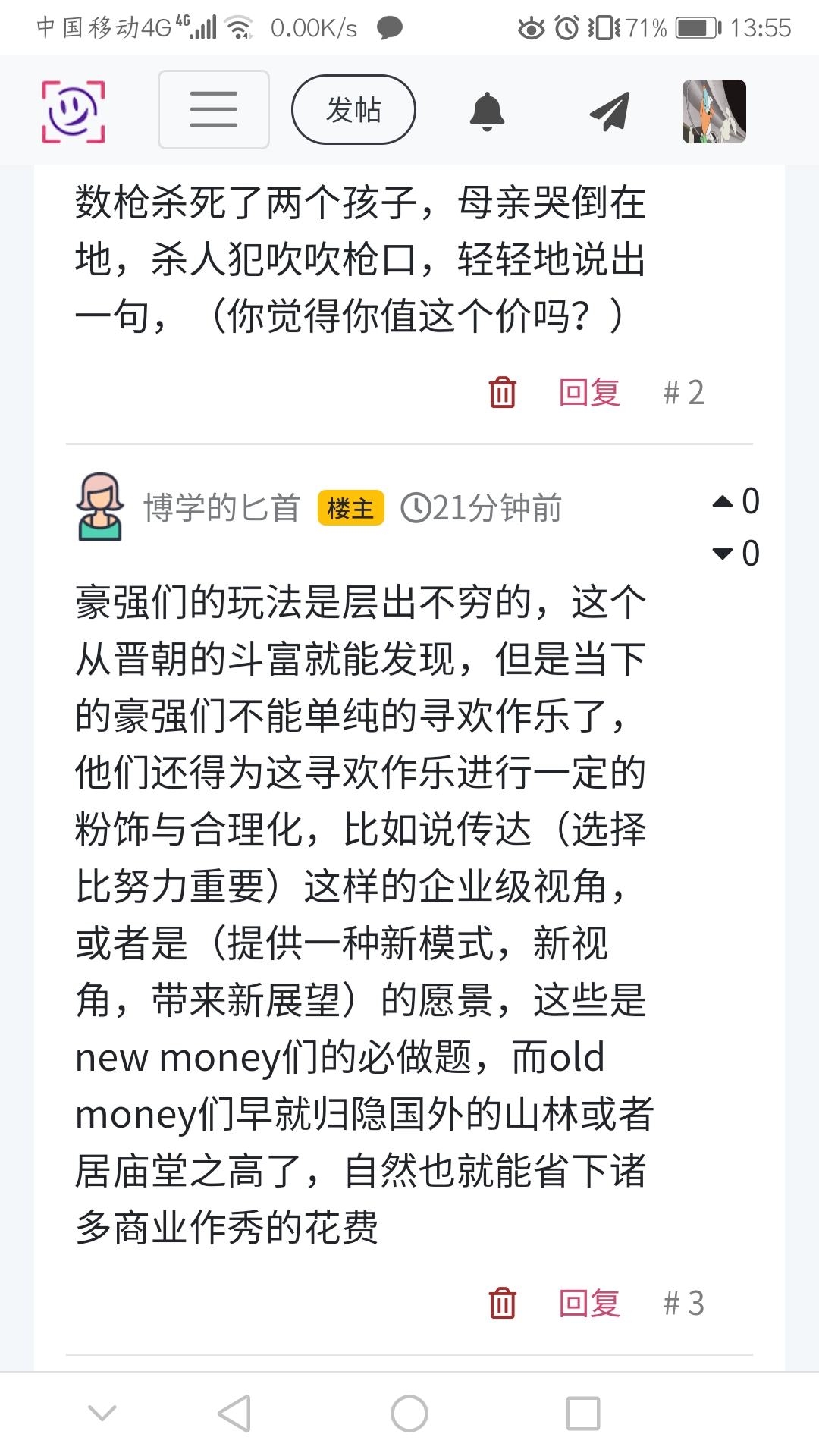Delete post #2 with the trash icon

[x=502, y=393]
